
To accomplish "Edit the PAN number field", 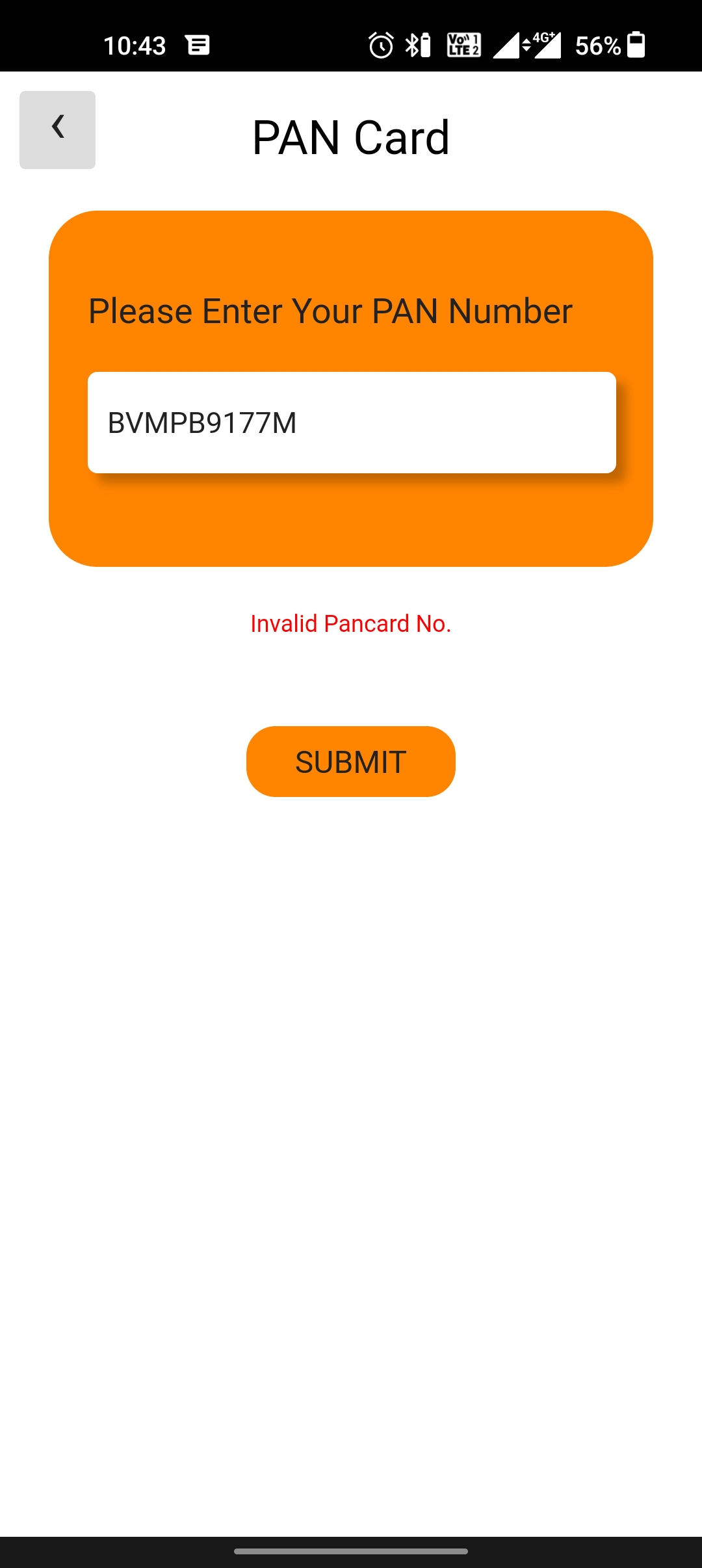I will point(352,423).
